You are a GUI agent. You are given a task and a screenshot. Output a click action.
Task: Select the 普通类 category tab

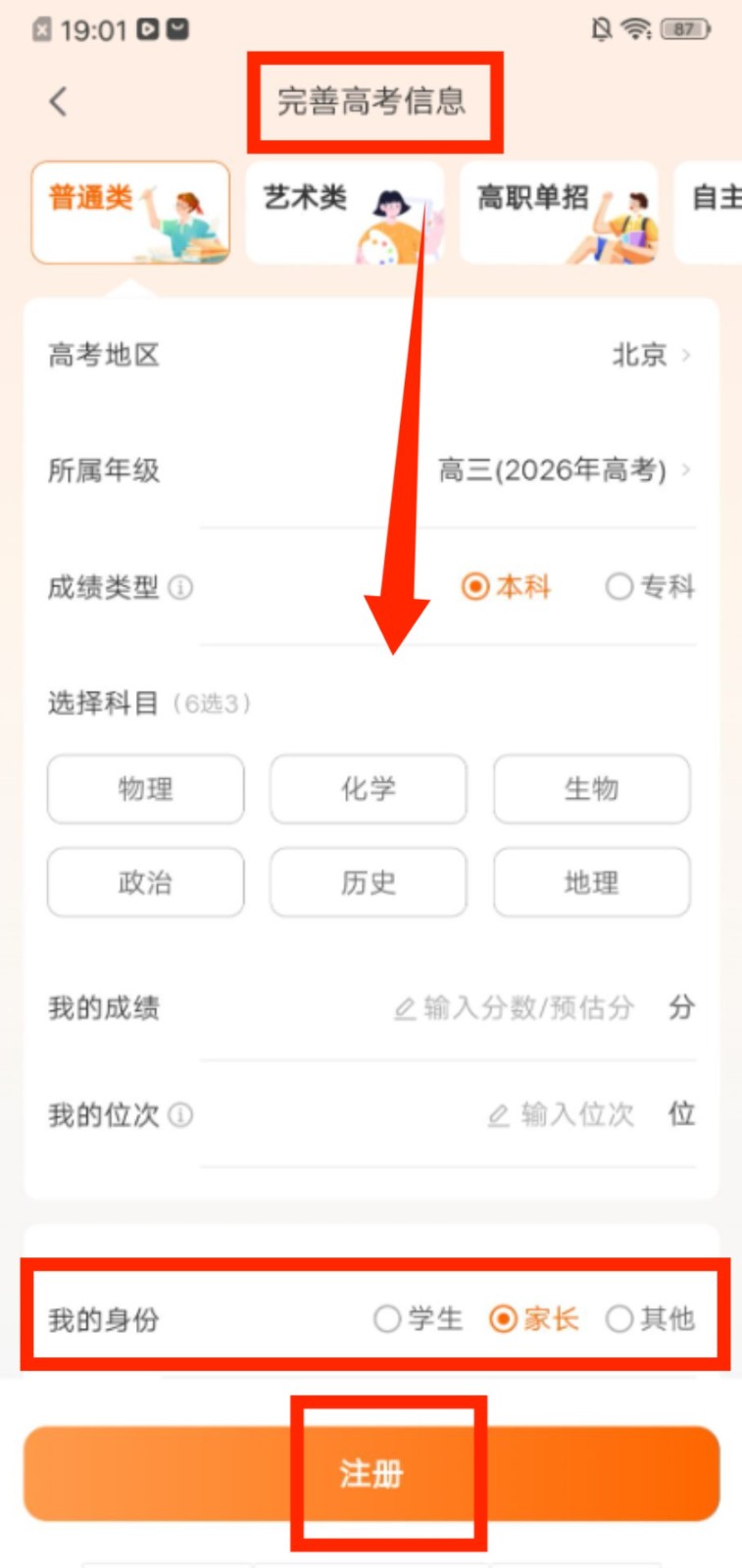[x=130, y=213]
